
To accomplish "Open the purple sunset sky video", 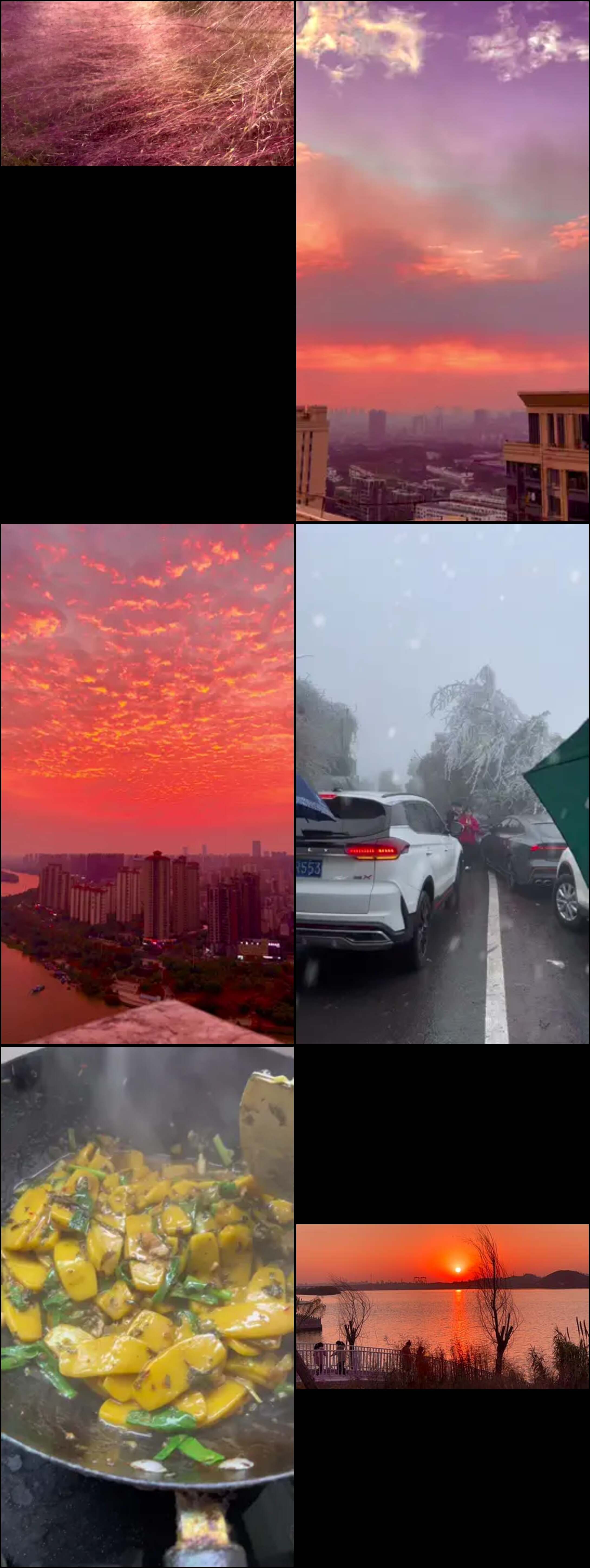I will click(x=442, y=261).
